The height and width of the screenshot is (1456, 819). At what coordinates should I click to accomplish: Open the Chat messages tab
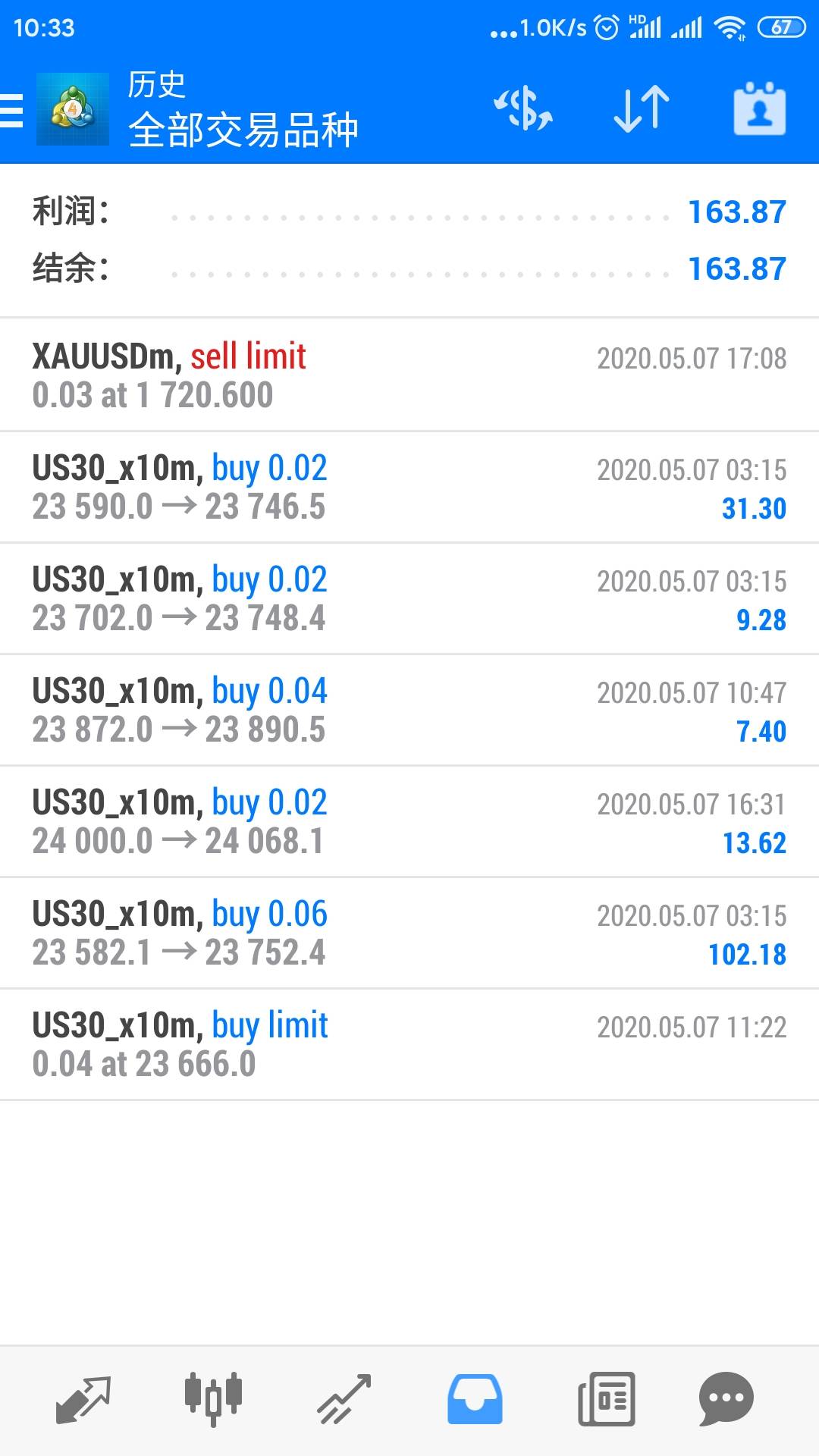726,1399
